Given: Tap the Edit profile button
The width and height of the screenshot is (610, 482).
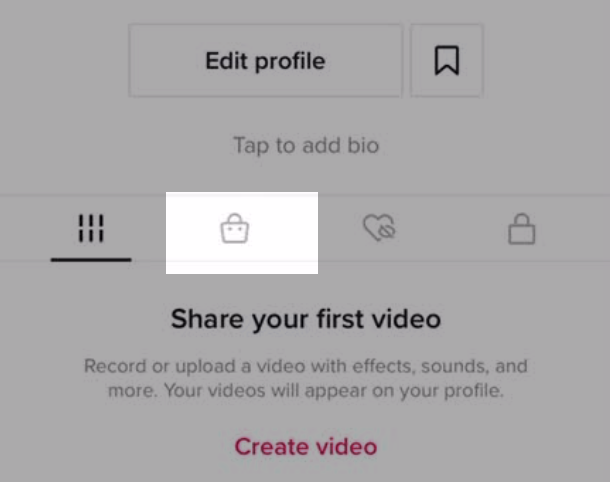Looking at the screenshot, I should [x=265, y=61].
